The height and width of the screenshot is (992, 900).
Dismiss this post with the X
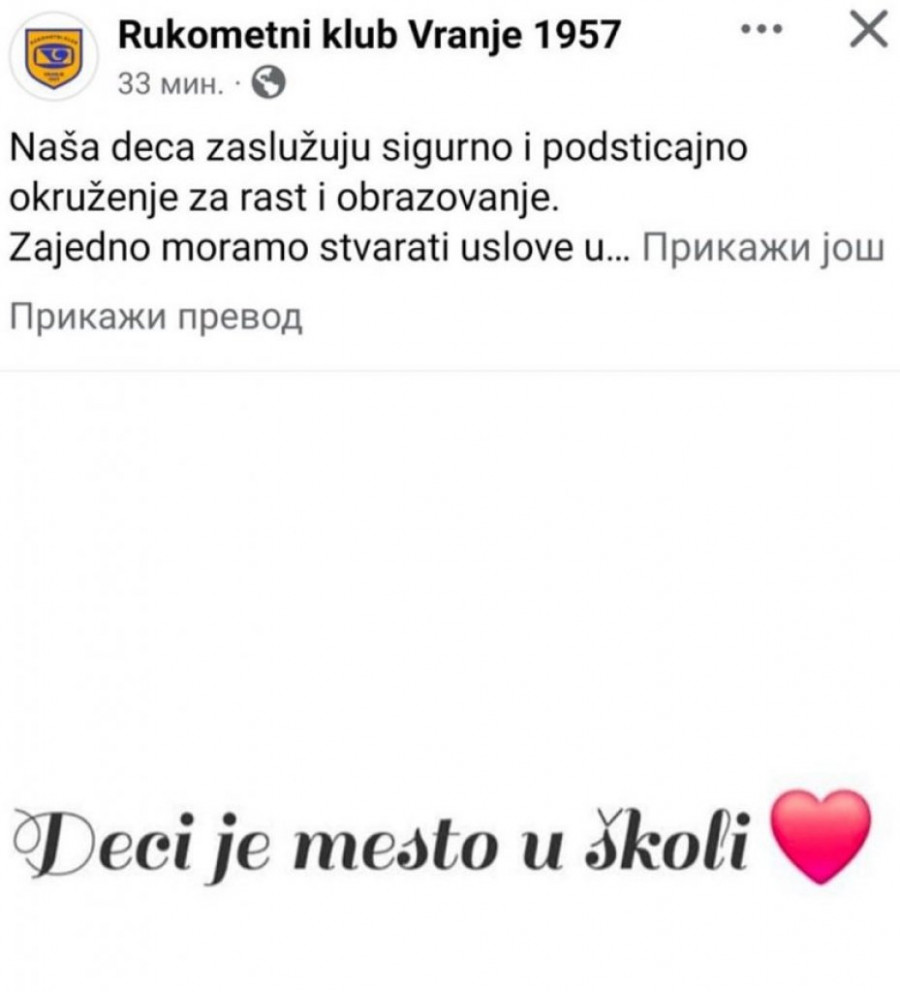coord(866,32)
